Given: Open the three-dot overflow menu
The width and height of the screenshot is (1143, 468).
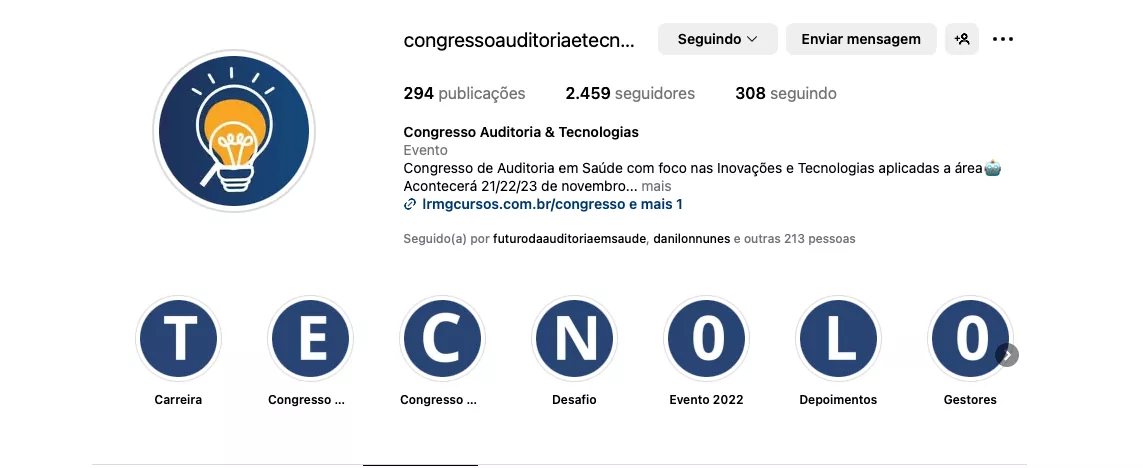Looking at the screenshot, I should point(1003,39).
